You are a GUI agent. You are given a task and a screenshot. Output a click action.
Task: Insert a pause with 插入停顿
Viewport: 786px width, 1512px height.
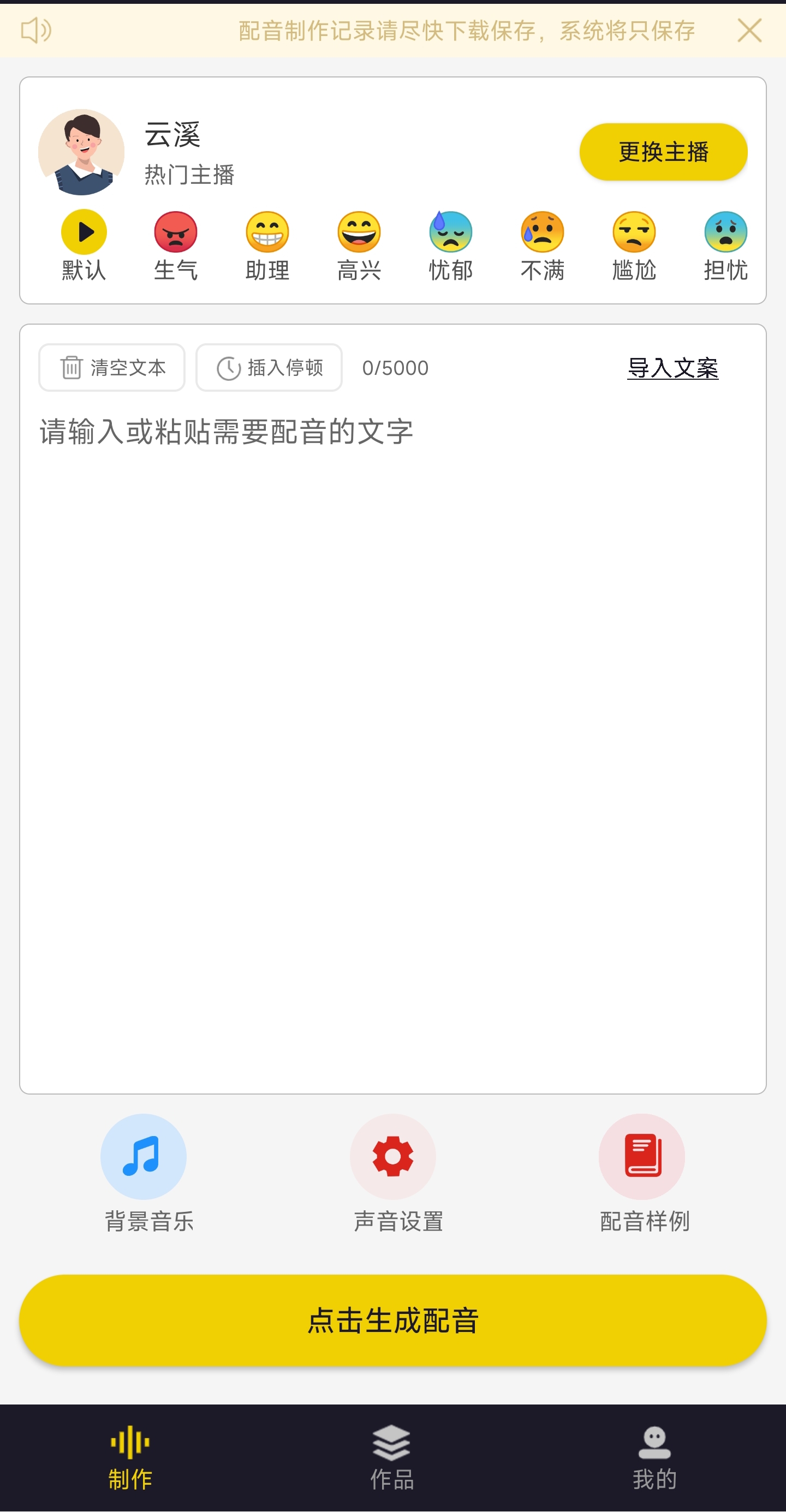[x=269, y=368]
